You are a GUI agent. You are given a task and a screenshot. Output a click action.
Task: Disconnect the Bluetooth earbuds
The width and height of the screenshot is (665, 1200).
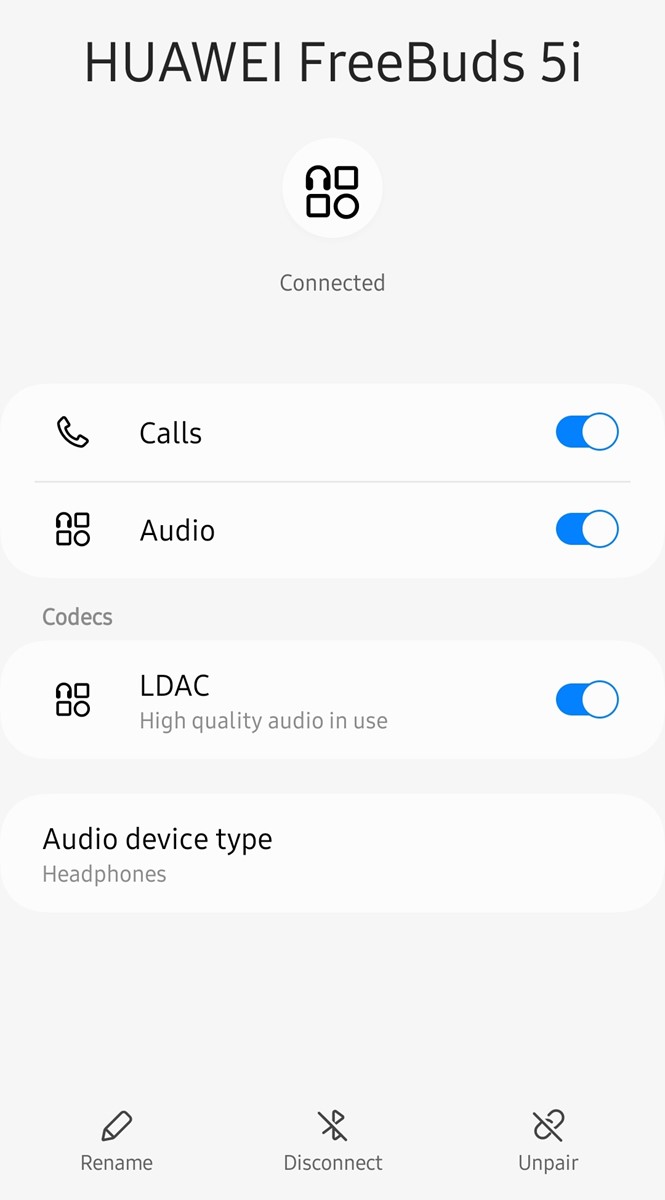tap(333, 1140)
